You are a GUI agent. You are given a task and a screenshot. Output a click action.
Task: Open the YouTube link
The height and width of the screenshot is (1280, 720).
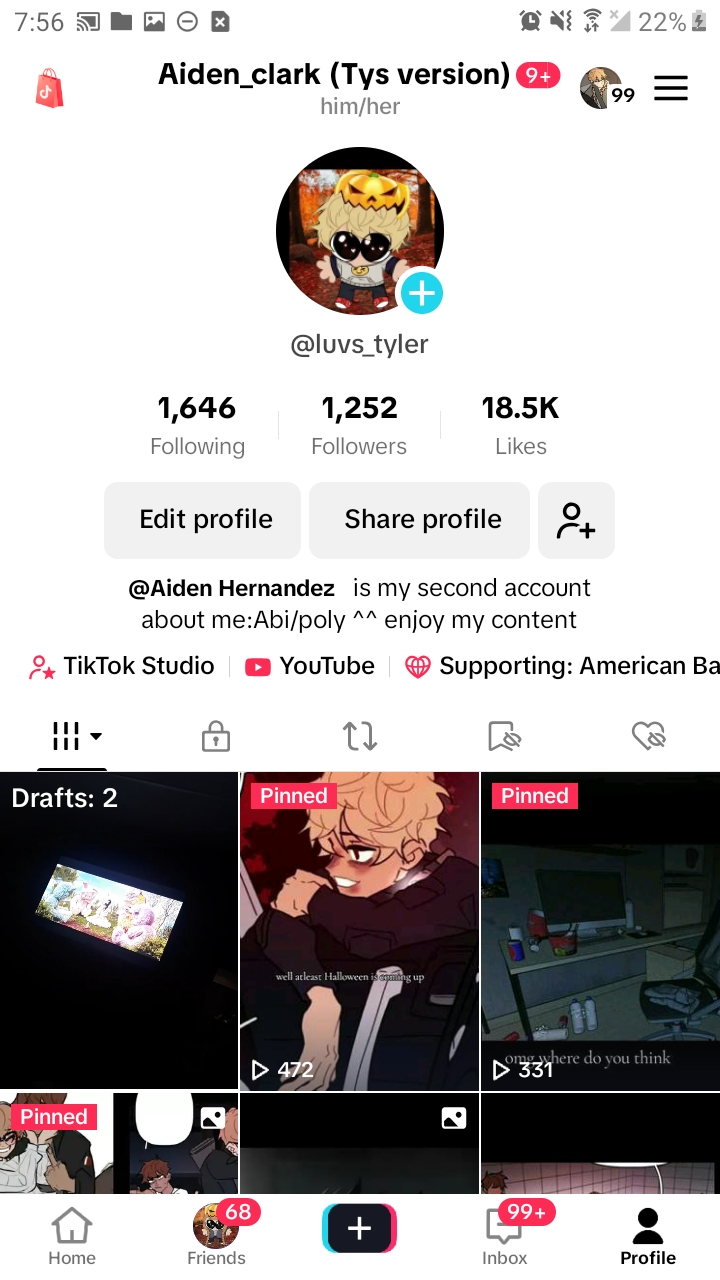311,666
